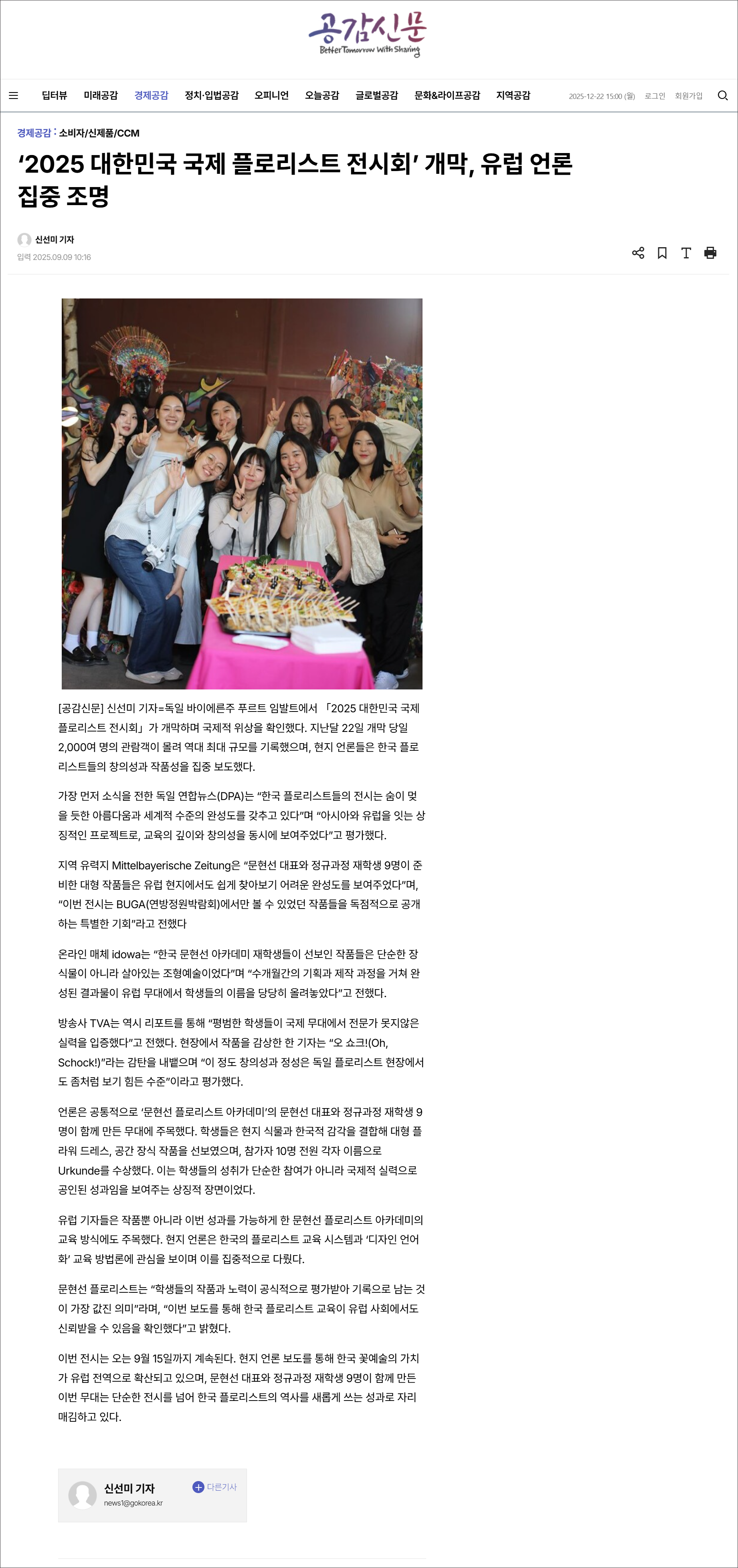Image resolution: width=738 pixels, height=1568 pixels.
Task: Switch to the 딥터뷰 section
Action: point(54,96)
